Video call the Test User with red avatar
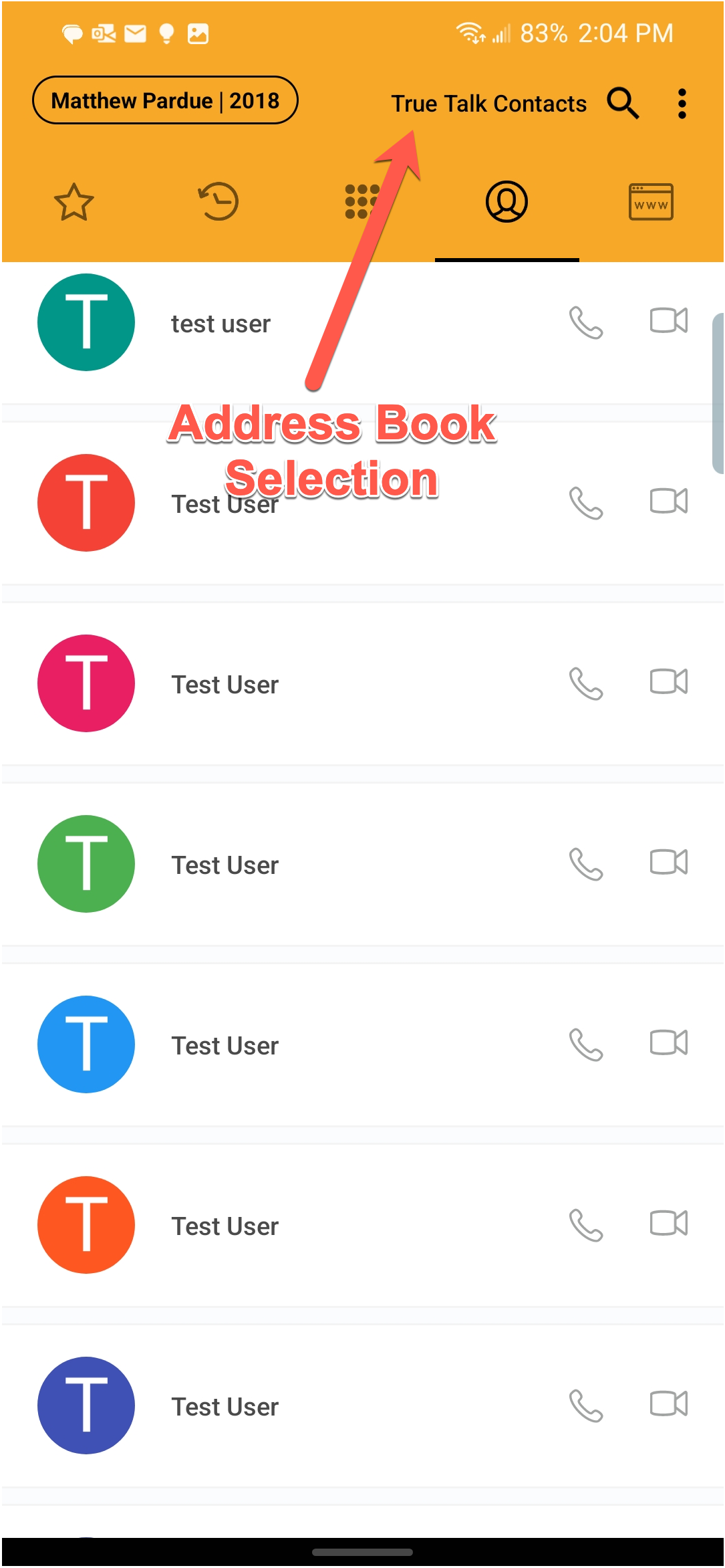The width and height of the screenshot is (725, 1568). (669, 501)
